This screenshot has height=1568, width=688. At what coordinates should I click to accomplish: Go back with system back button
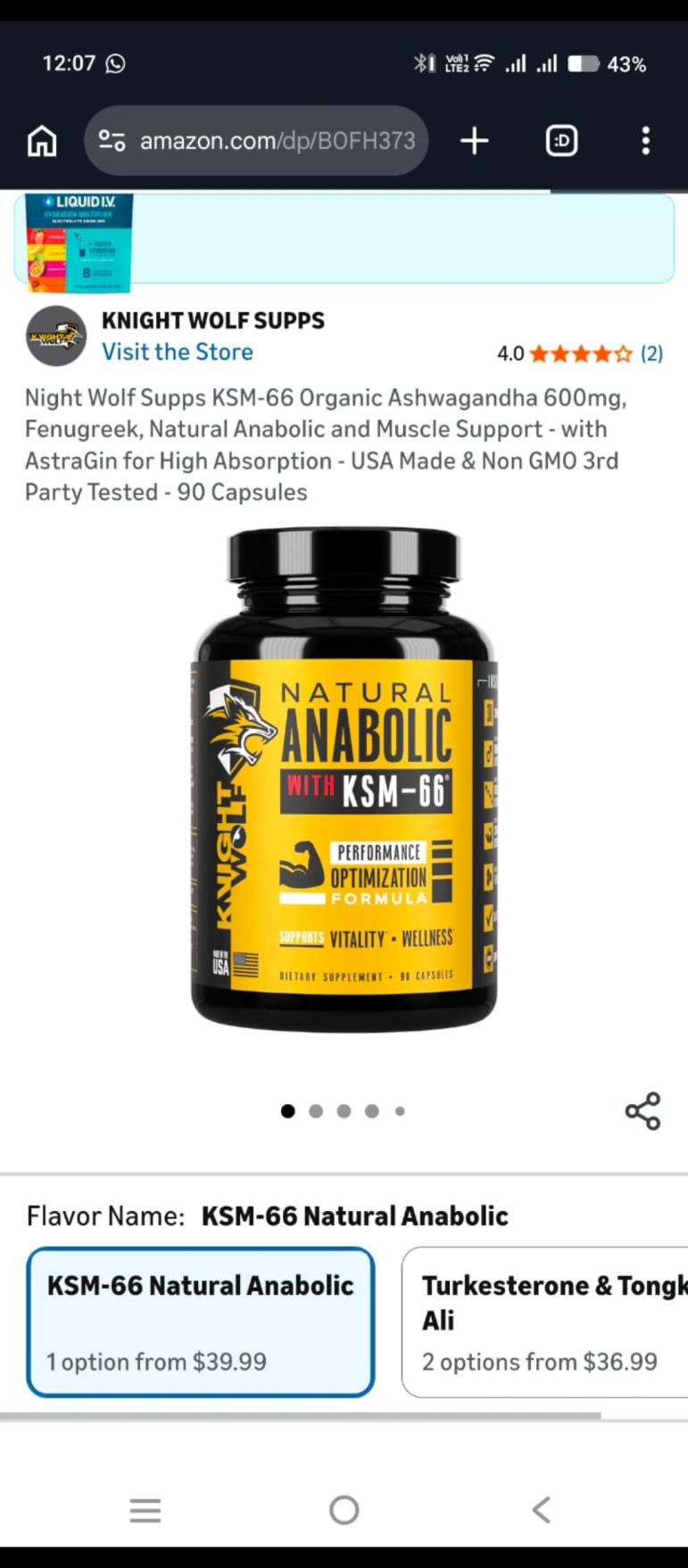[541, 1510]
